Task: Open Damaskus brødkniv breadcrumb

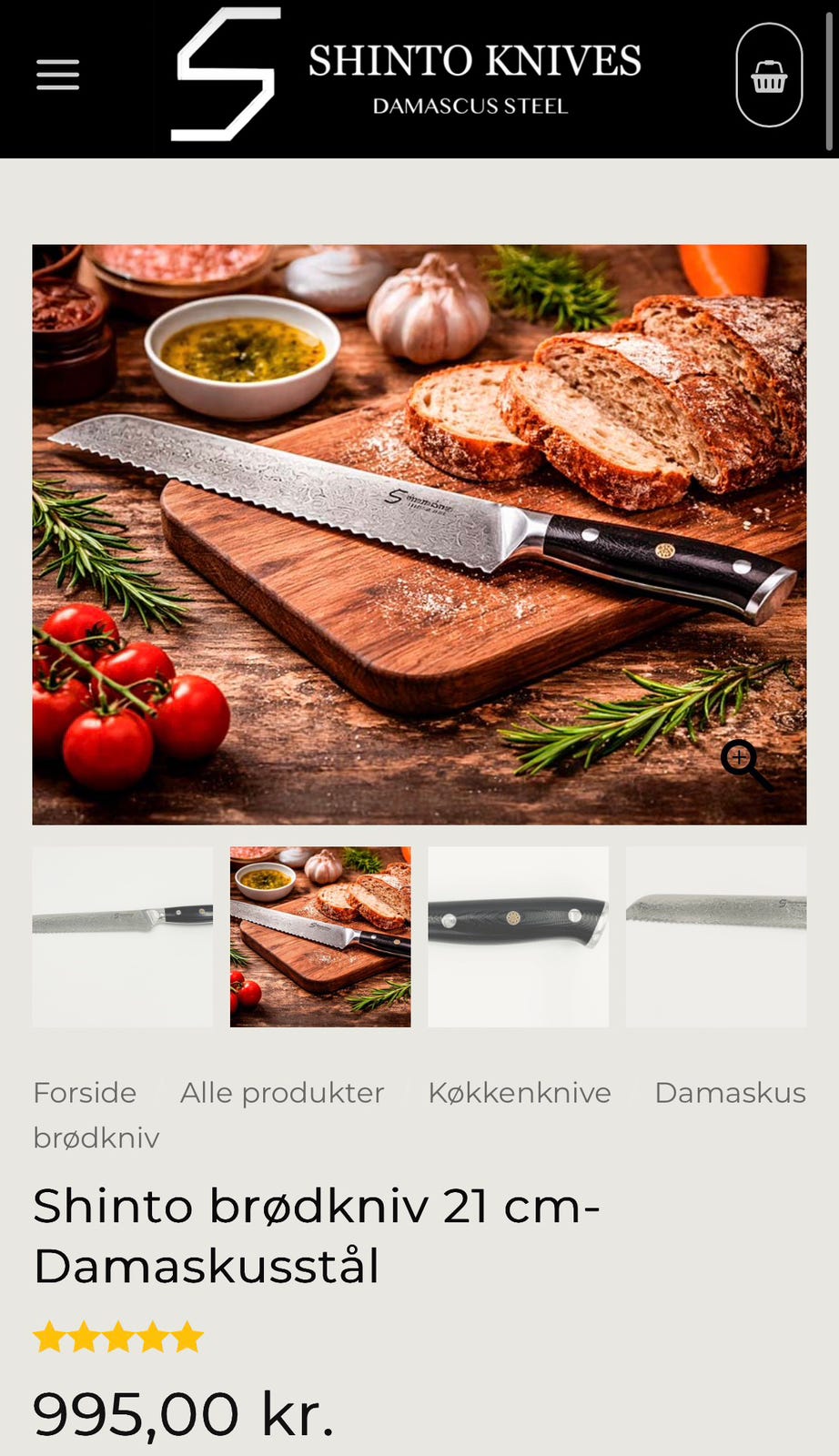Action: click(419, 1115)
